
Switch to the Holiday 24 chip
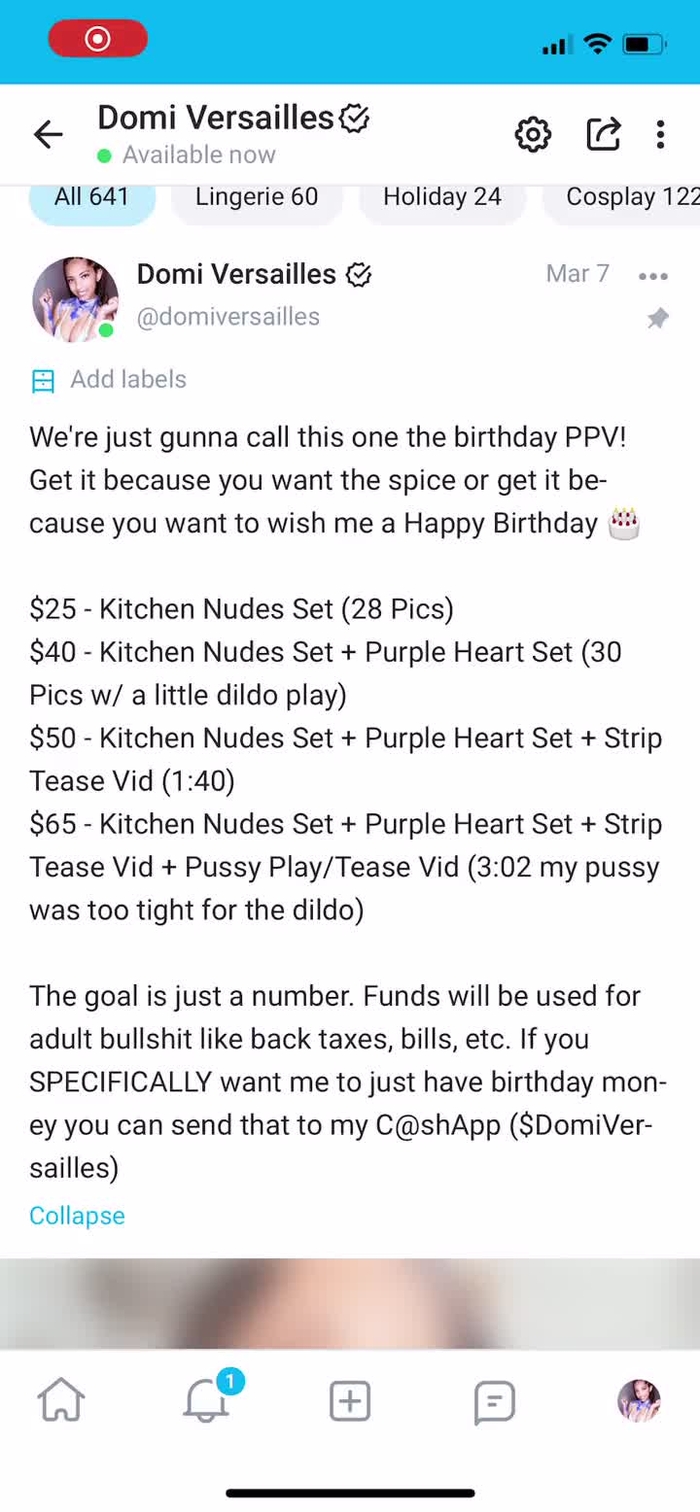click(442, 197)
